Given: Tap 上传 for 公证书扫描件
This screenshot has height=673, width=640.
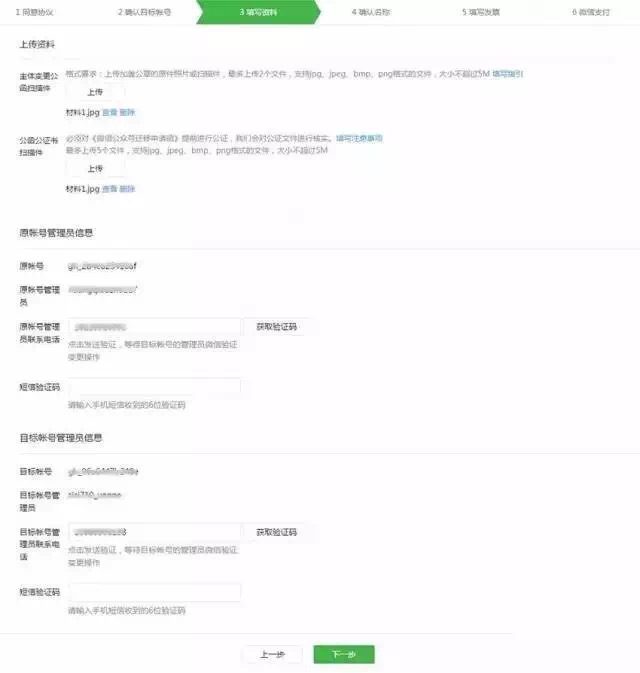Looking at the screenshot, I should coord(95,169).
